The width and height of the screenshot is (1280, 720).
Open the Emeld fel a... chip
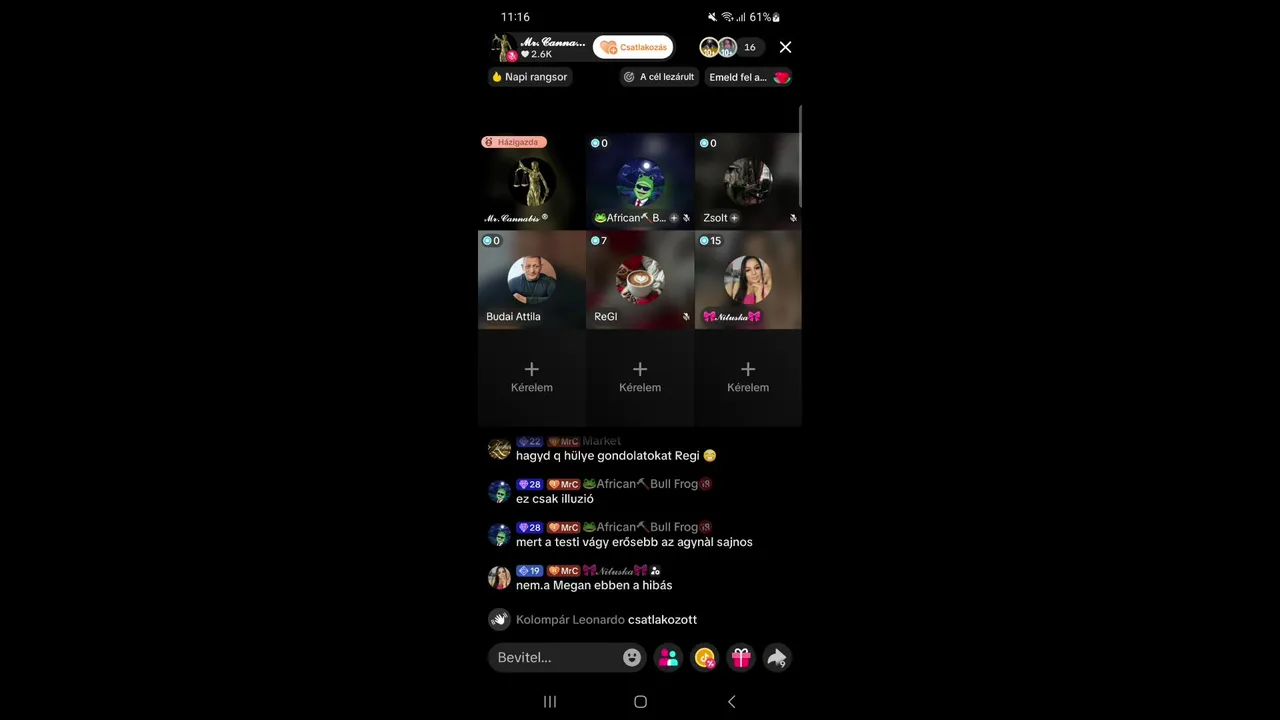(x=749, y=77)
